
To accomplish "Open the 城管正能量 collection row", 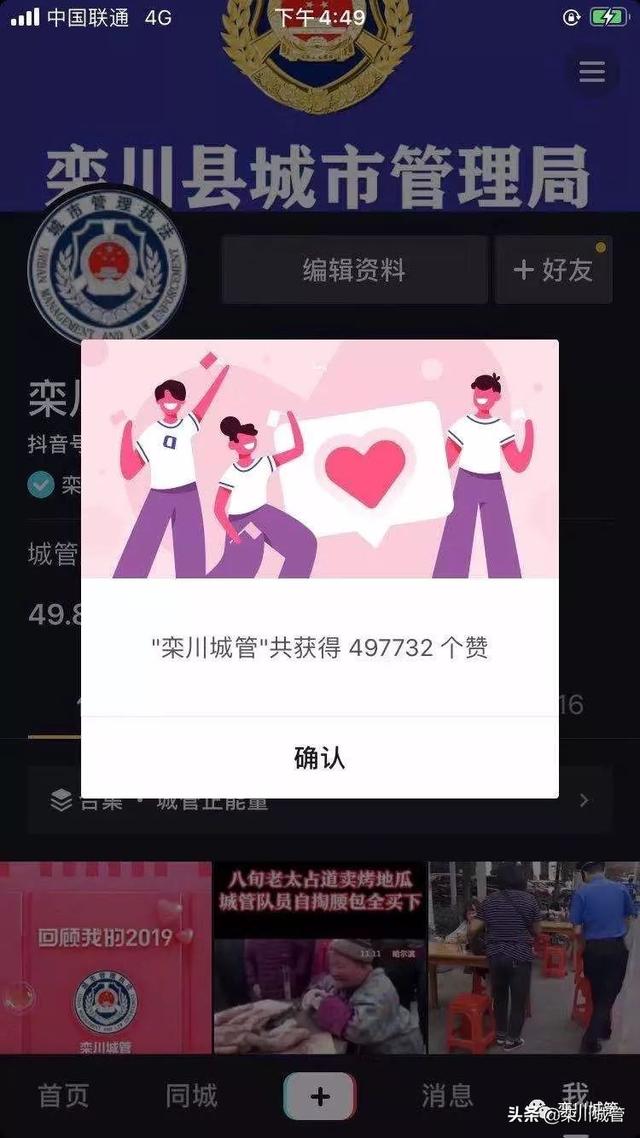I will (x=320, y=801).
